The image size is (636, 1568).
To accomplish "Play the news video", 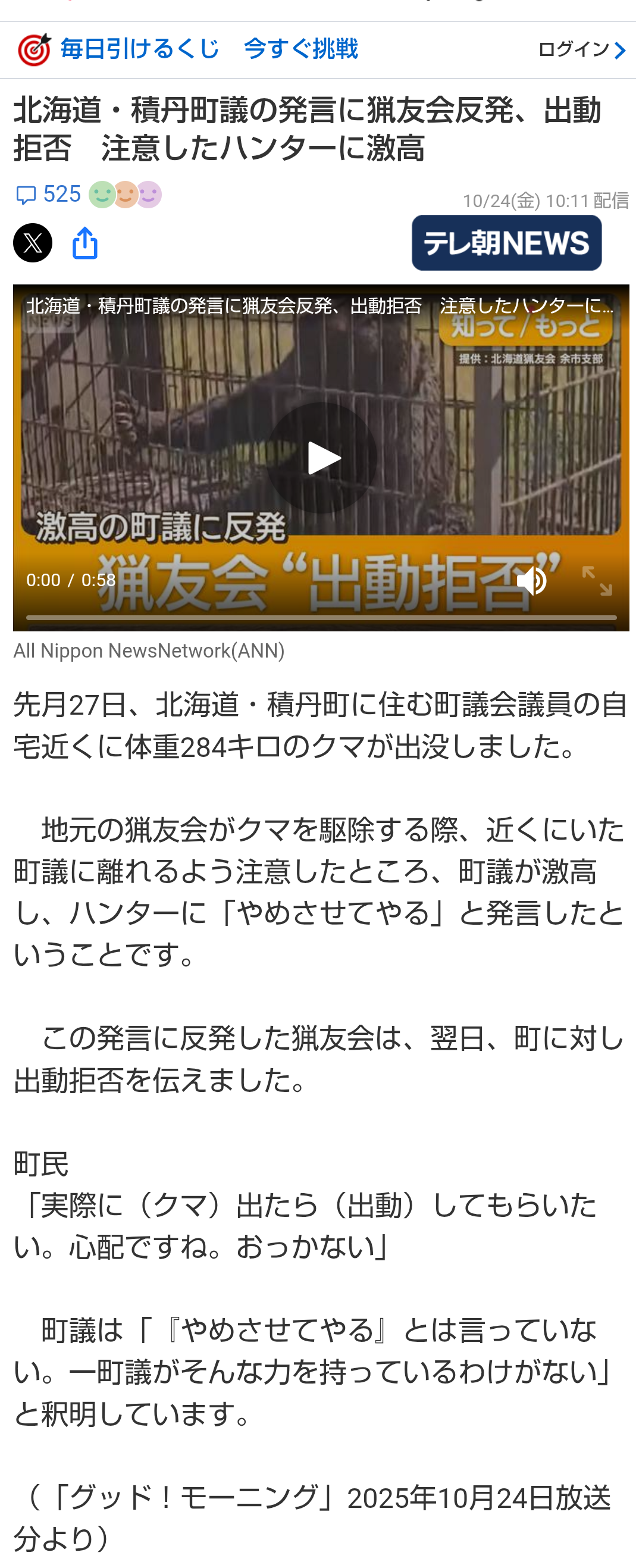I will tap(321, 458).
